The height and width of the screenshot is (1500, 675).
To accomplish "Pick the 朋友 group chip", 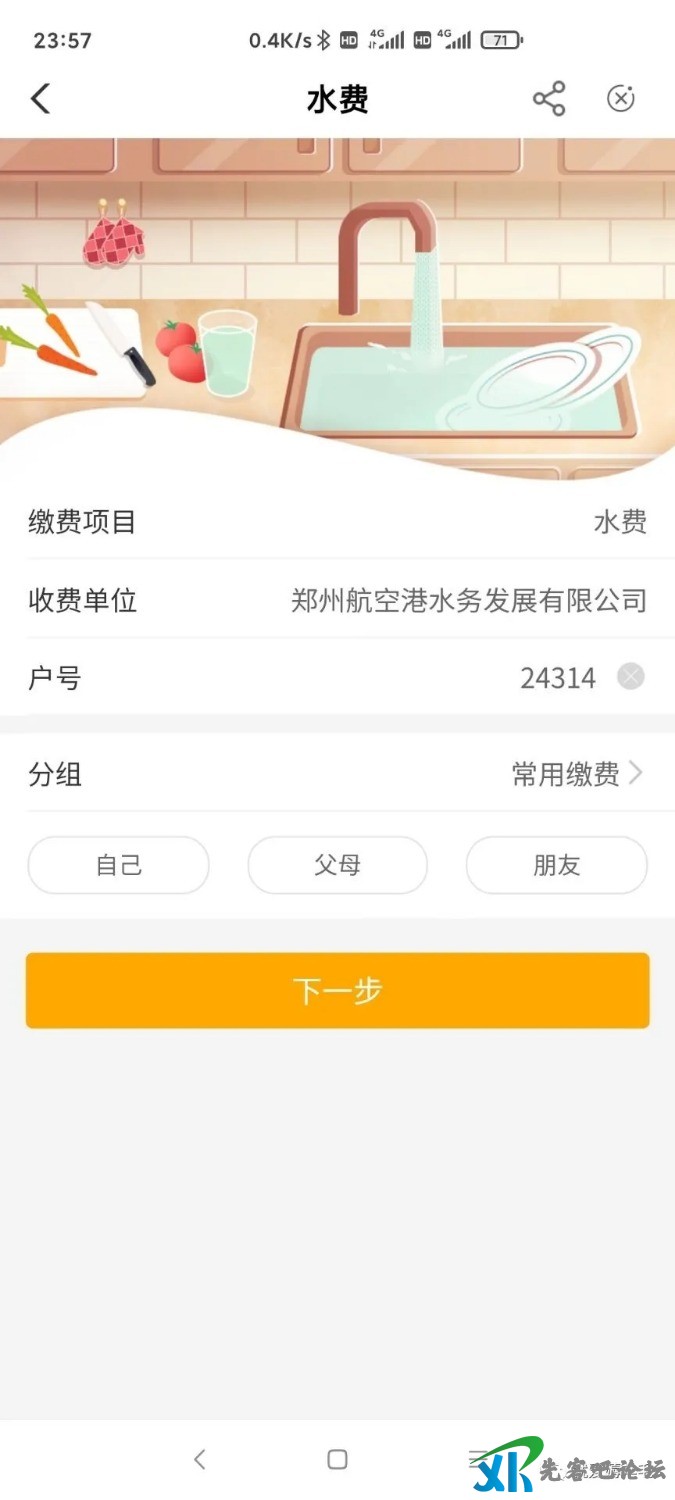I will [556, 865].
